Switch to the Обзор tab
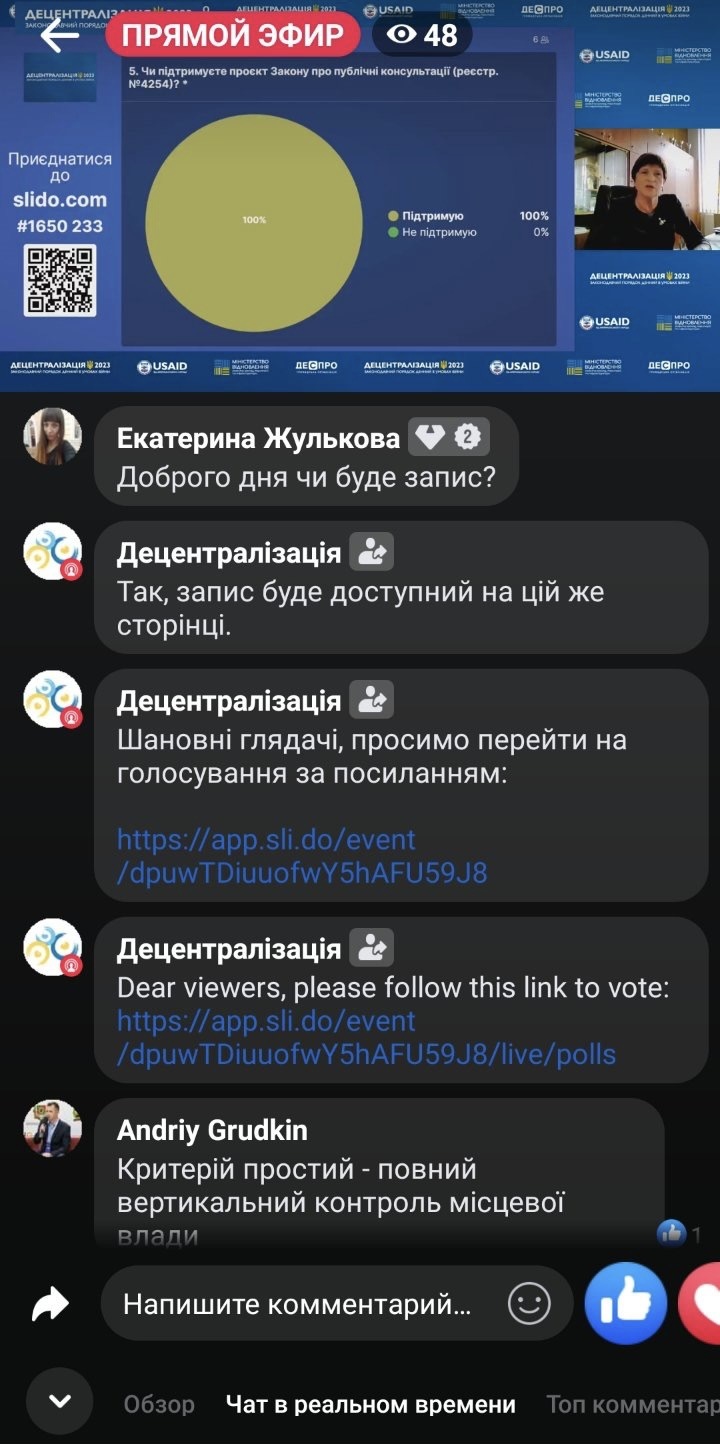The height and width of the screenshot is (1444, 720). (x=159, y=1405)
